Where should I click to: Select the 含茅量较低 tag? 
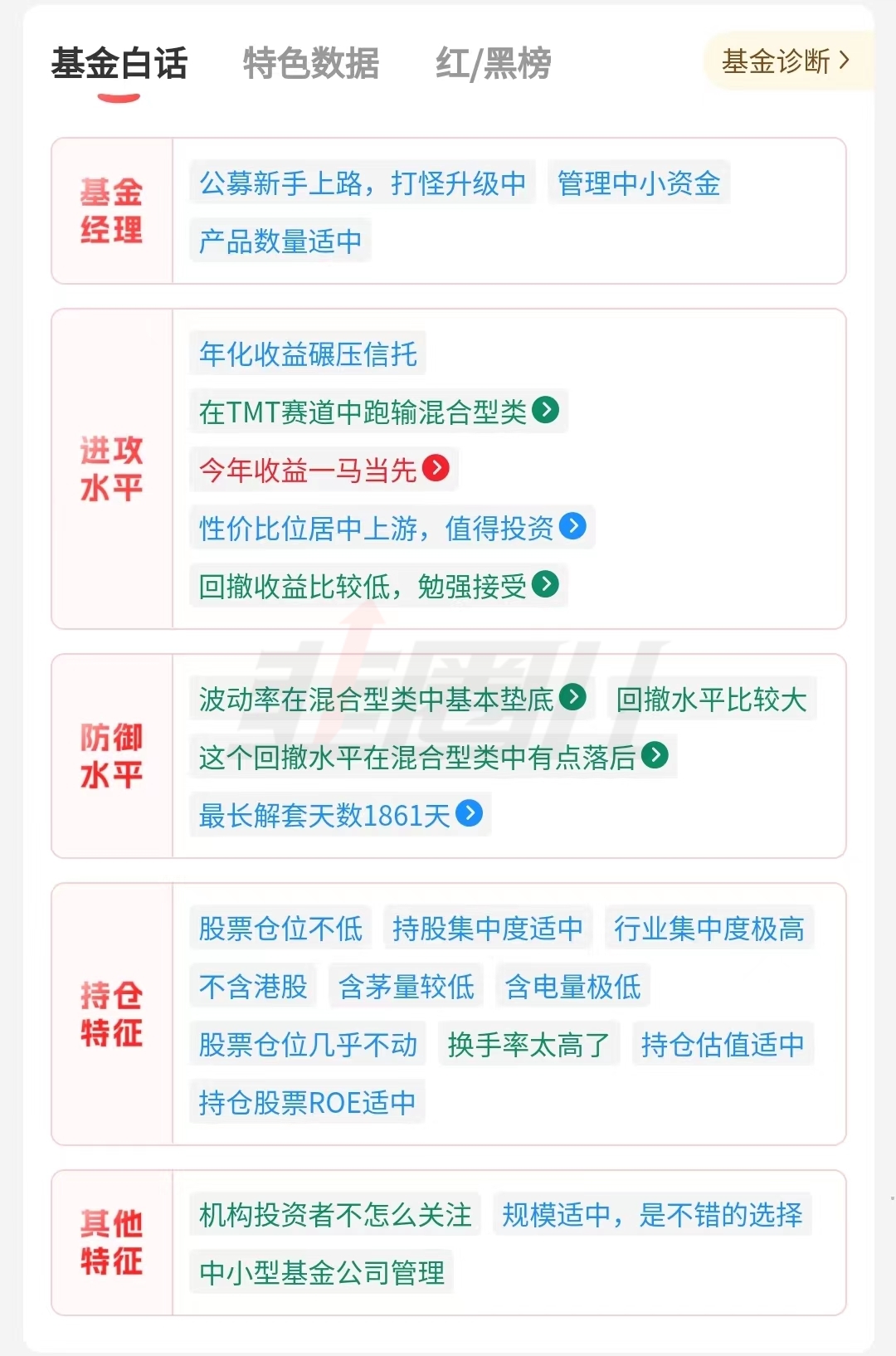406,986
